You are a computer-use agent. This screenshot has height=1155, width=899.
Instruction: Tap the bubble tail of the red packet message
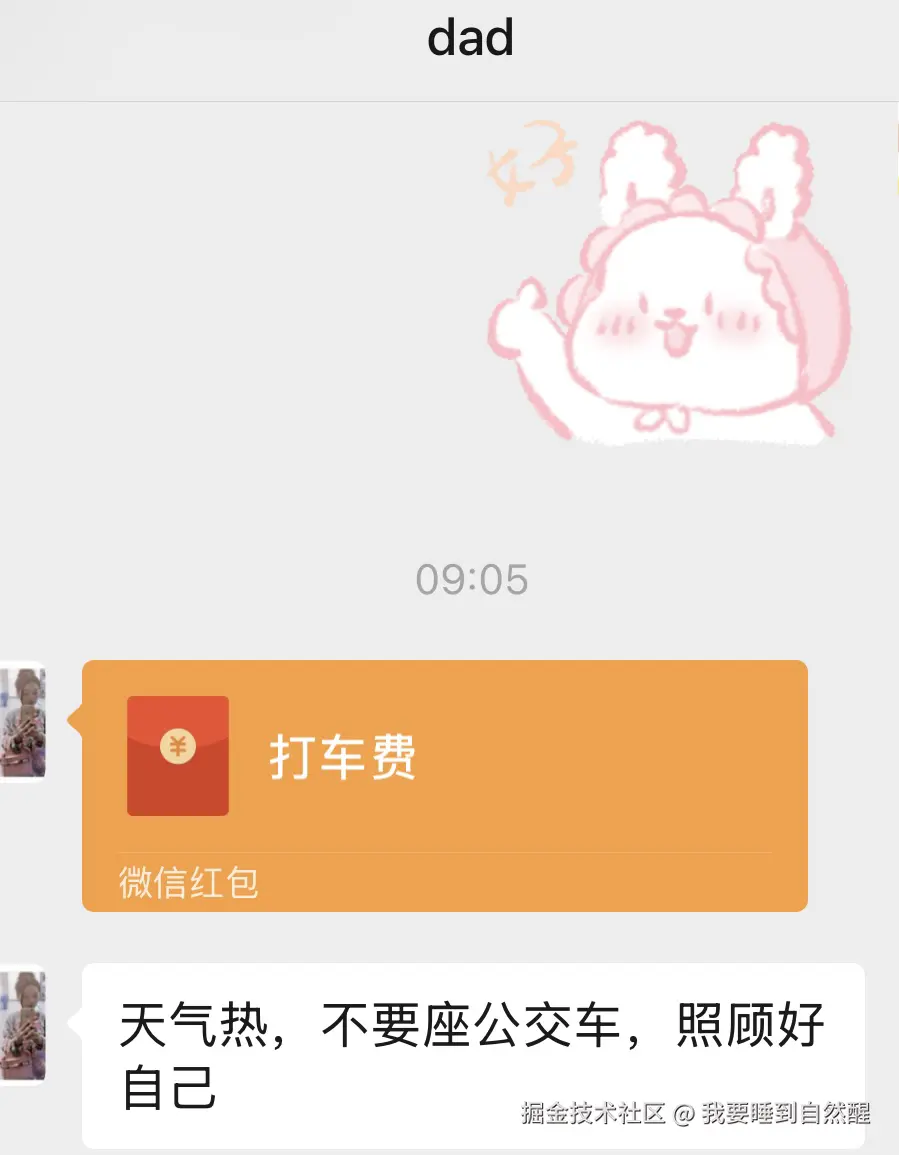click(x=74, y=720)
